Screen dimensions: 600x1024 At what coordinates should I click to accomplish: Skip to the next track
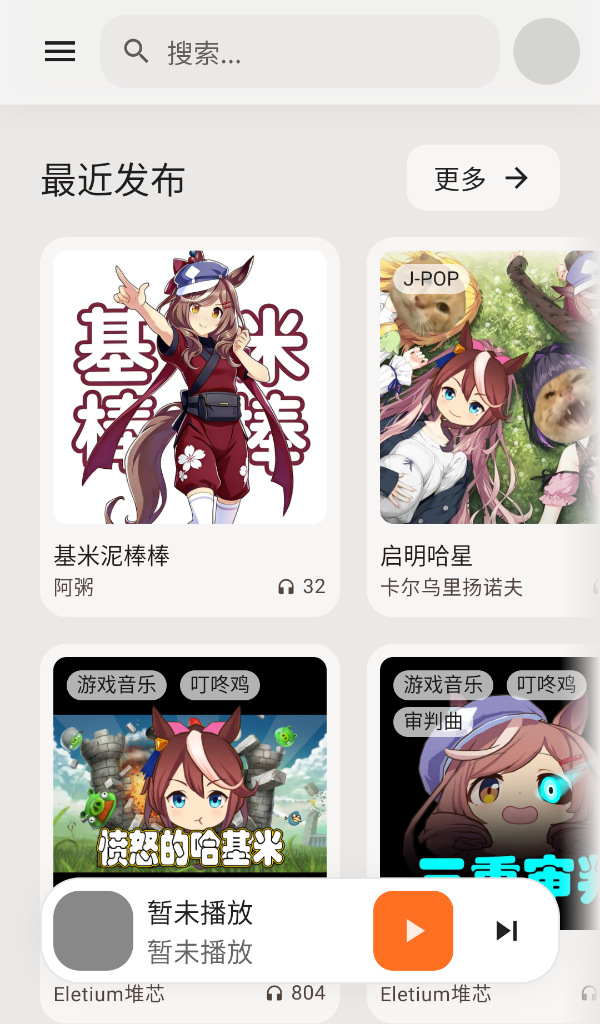point(507,931)
